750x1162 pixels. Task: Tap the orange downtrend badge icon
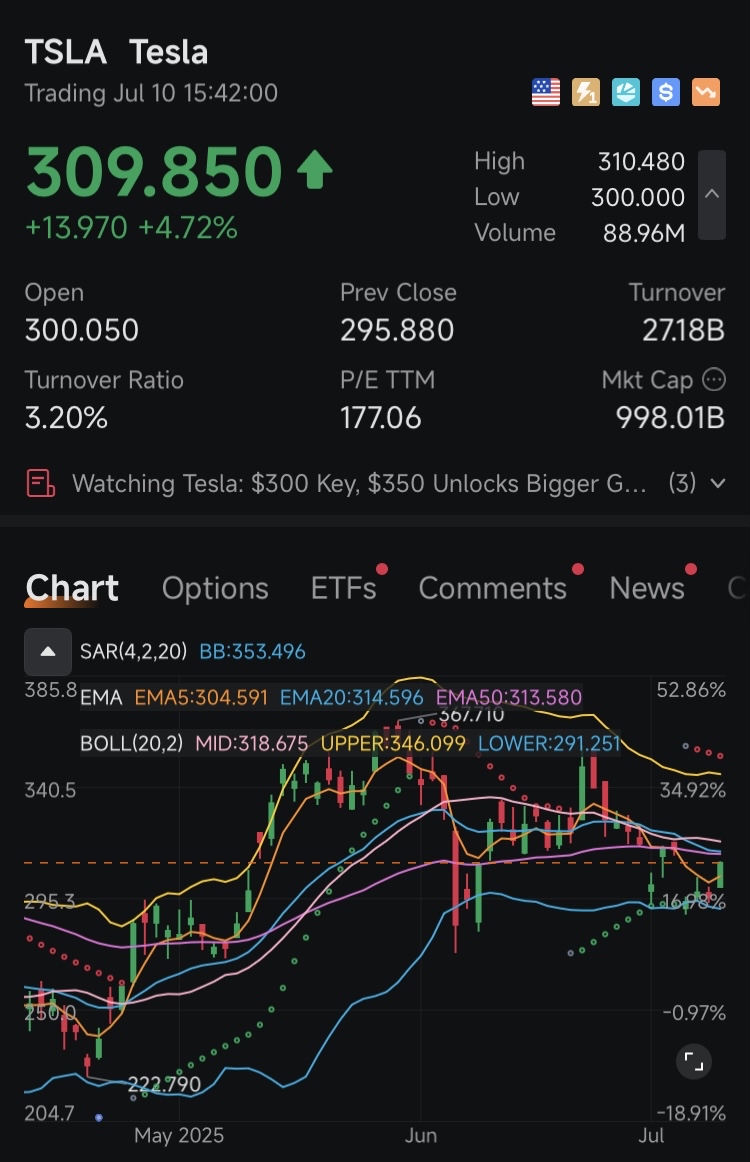pyautogui.click(x=706, y=93)
